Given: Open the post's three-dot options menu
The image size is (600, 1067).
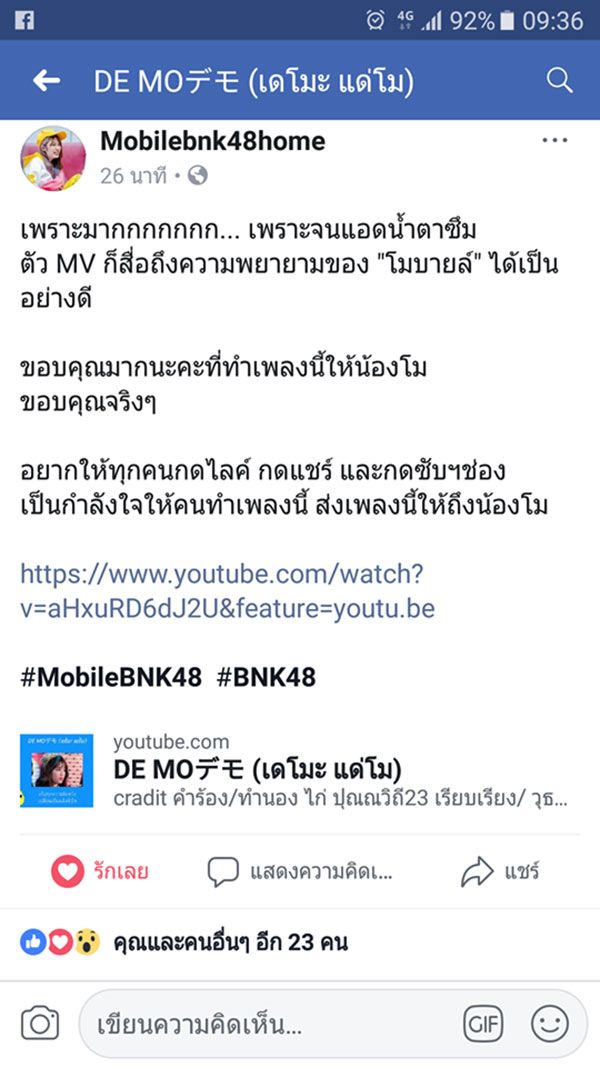Looking at the screenshot, I should click(x=554, y=141).
